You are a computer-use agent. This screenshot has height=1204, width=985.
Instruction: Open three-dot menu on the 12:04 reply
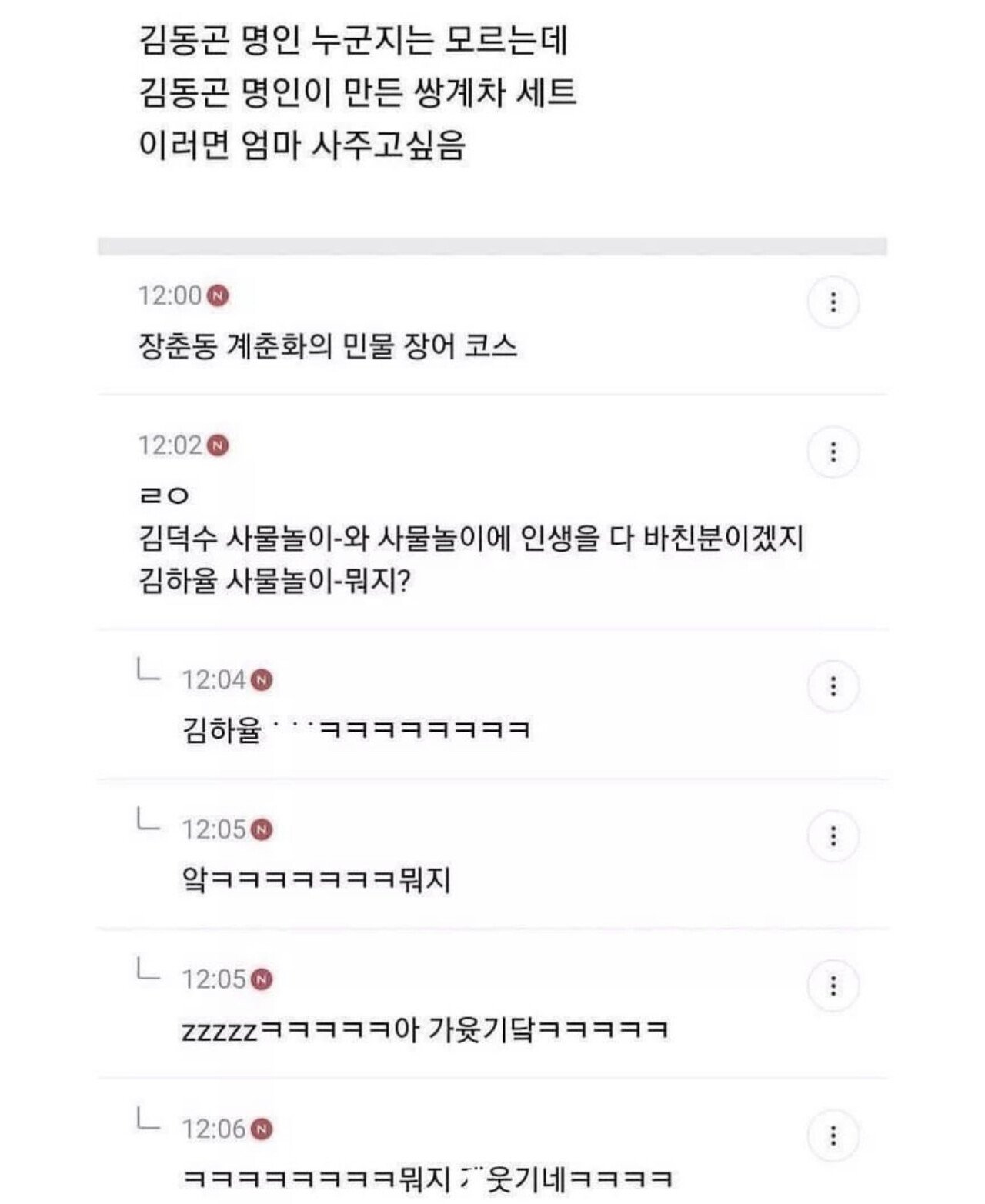tap(833, 685)
